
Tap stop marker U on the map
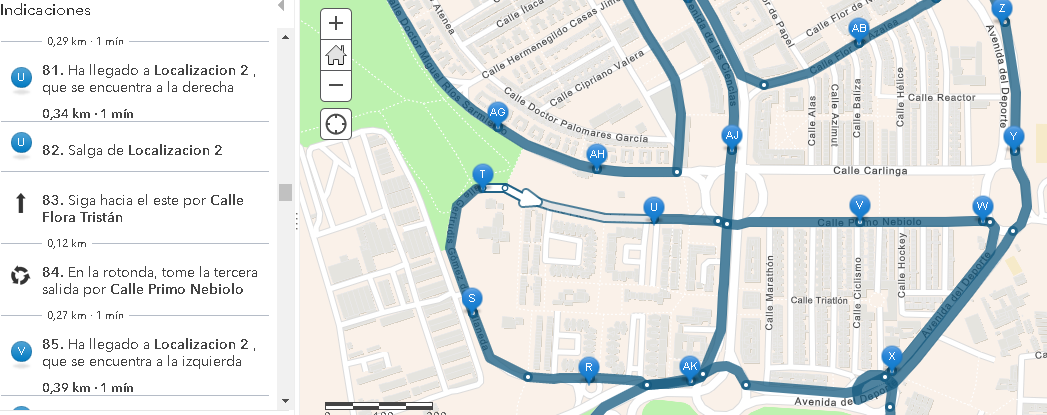[654, 207]
